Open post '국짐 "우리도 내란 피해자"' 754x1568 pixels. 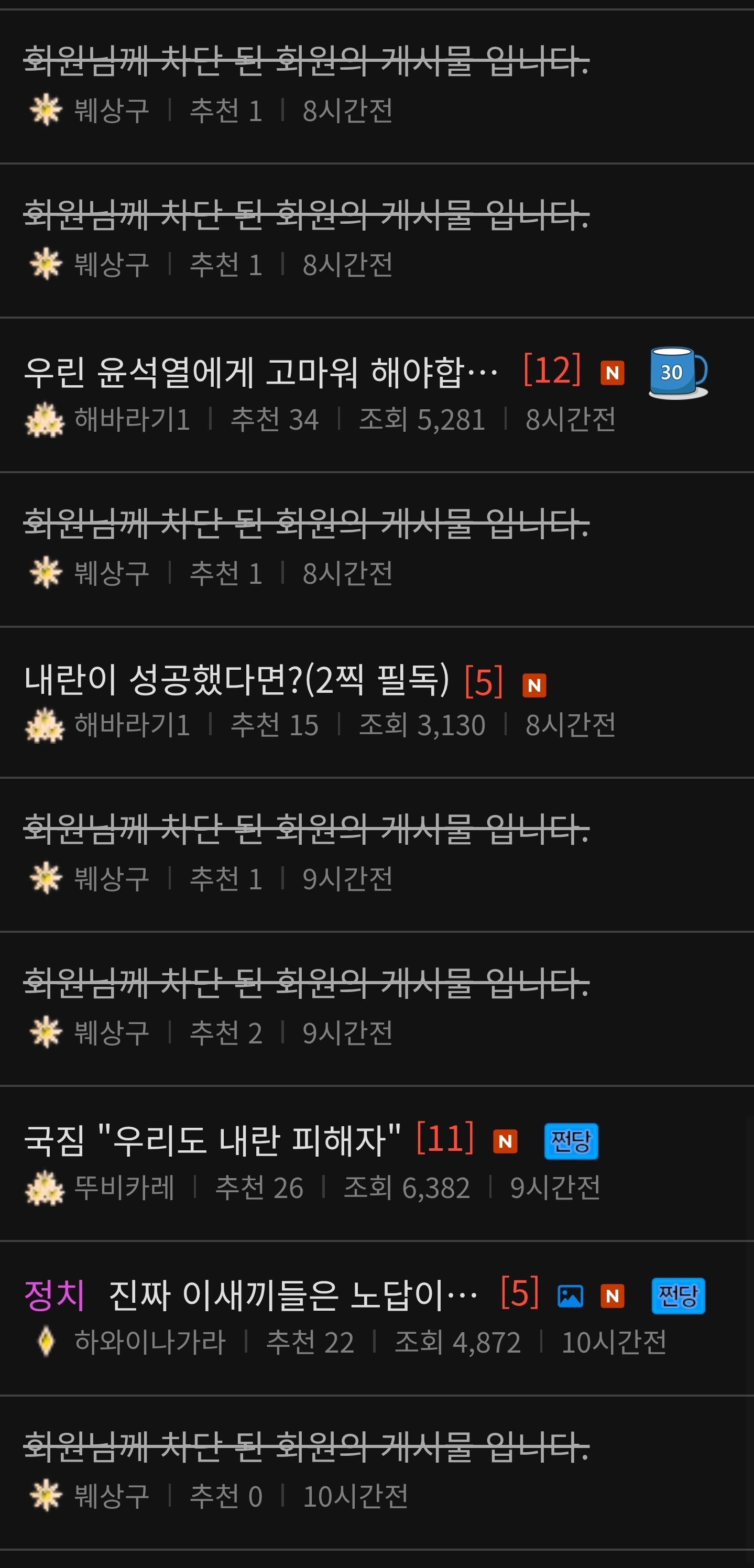[x=212, y=1140]
